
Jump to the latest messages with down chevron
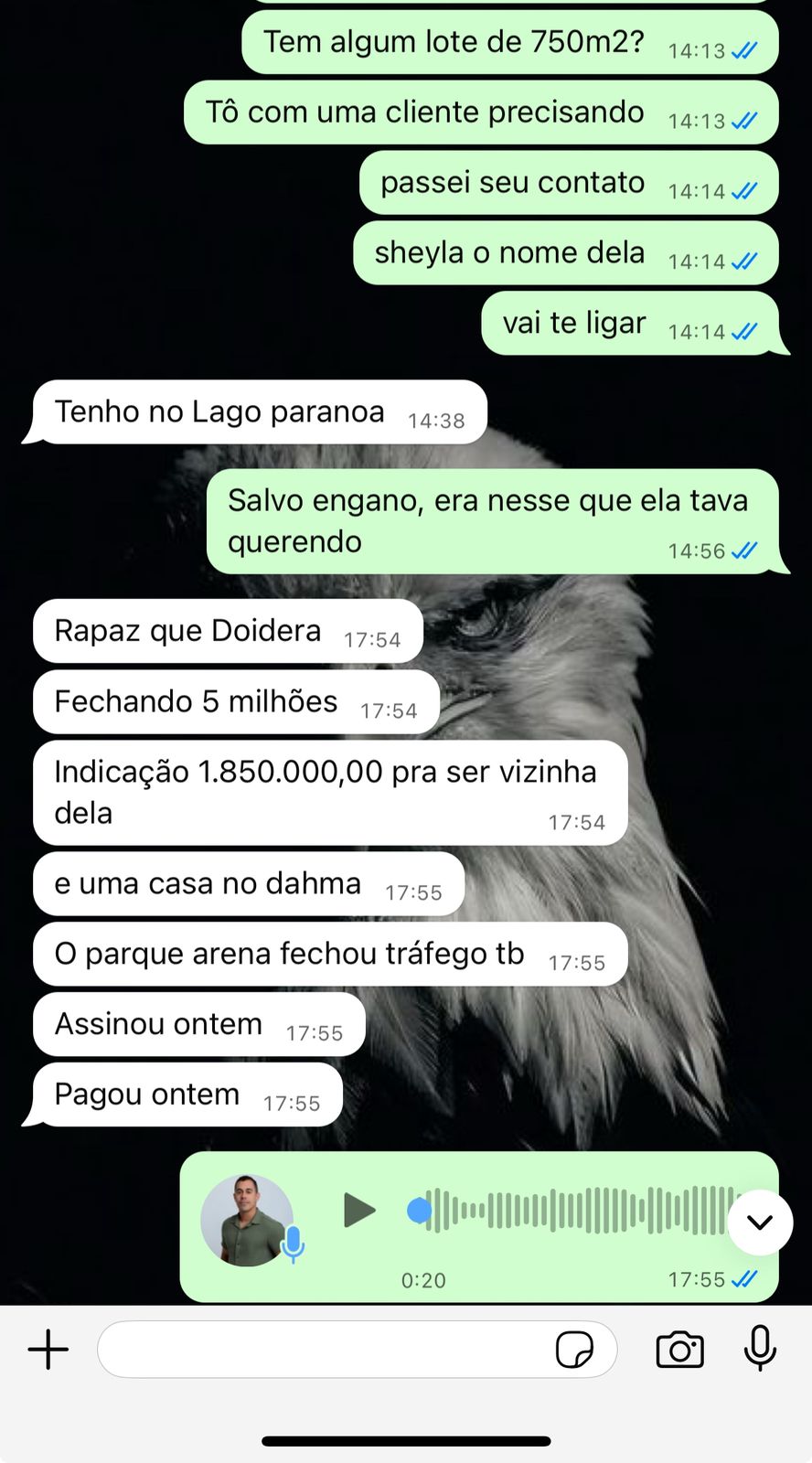tap(760, 1223)
